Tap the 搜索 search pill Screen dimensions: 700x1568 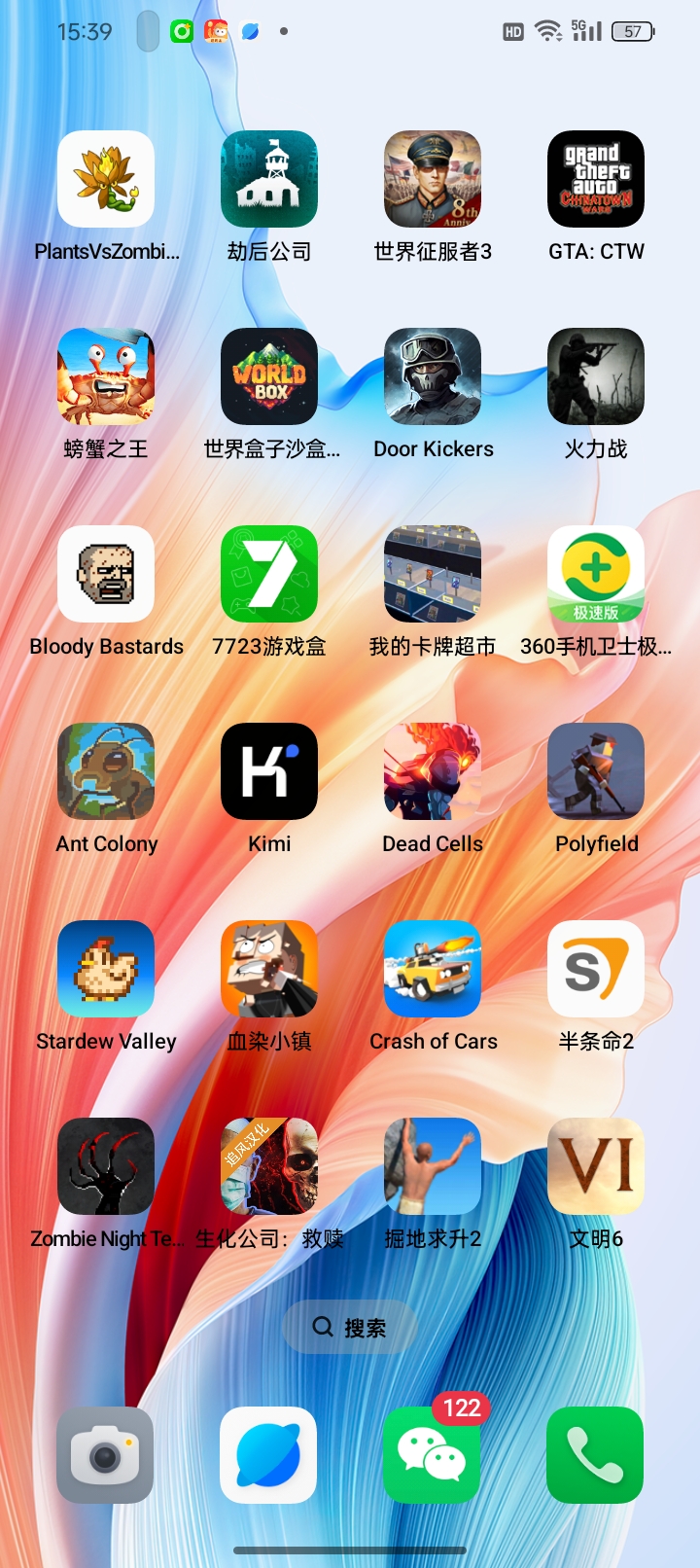pyautogui.click(x=350, y=1327)
